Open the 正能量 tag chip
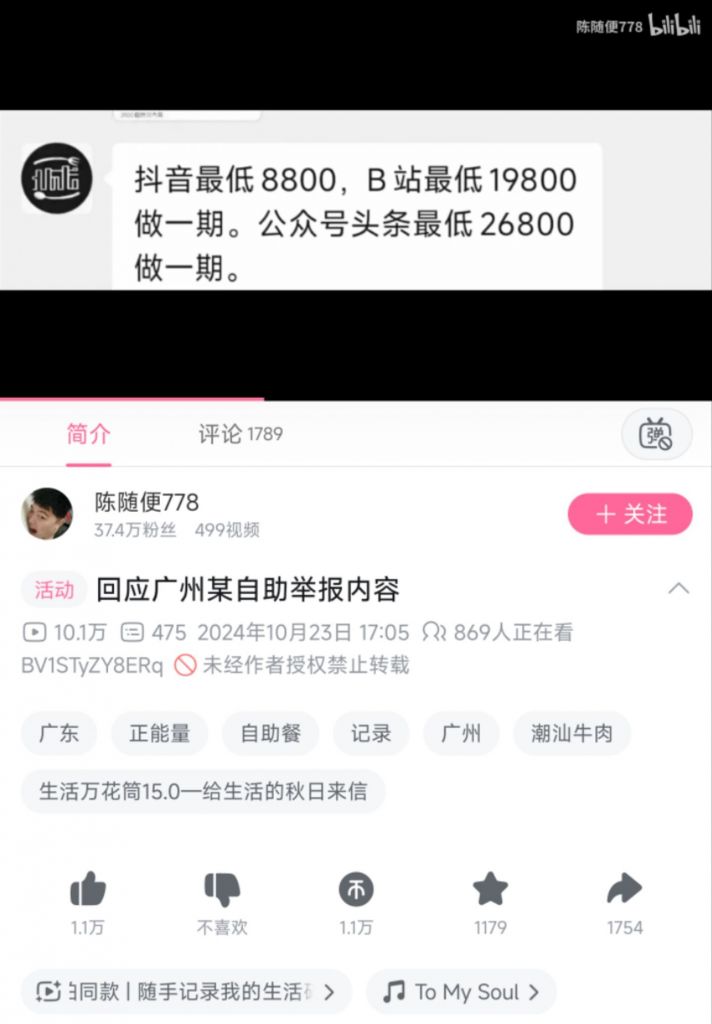The height and width of the screenshot is (1024, 712). (x=160, y=734)
